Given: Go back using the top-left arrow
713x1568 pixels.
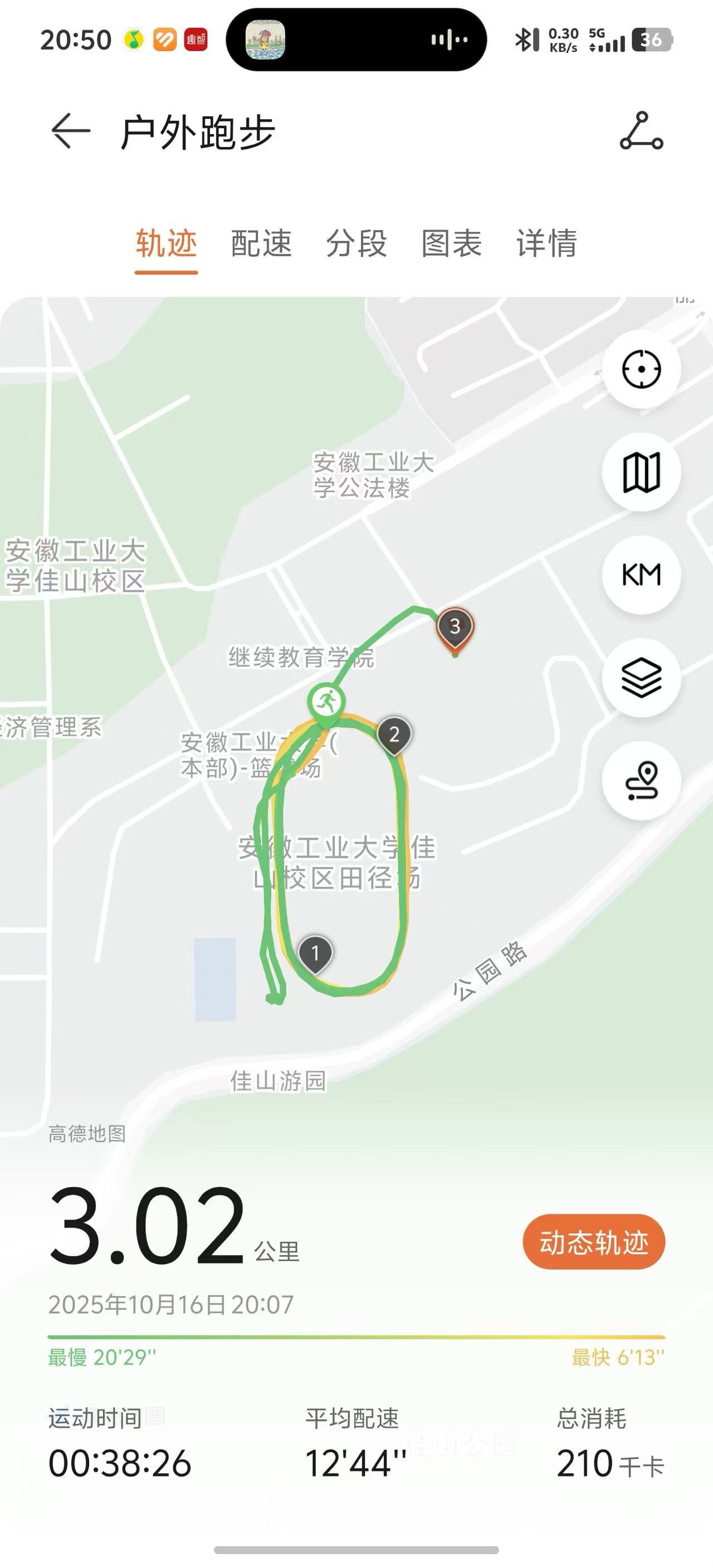Looking at the screenshot, I should [71, 131].
